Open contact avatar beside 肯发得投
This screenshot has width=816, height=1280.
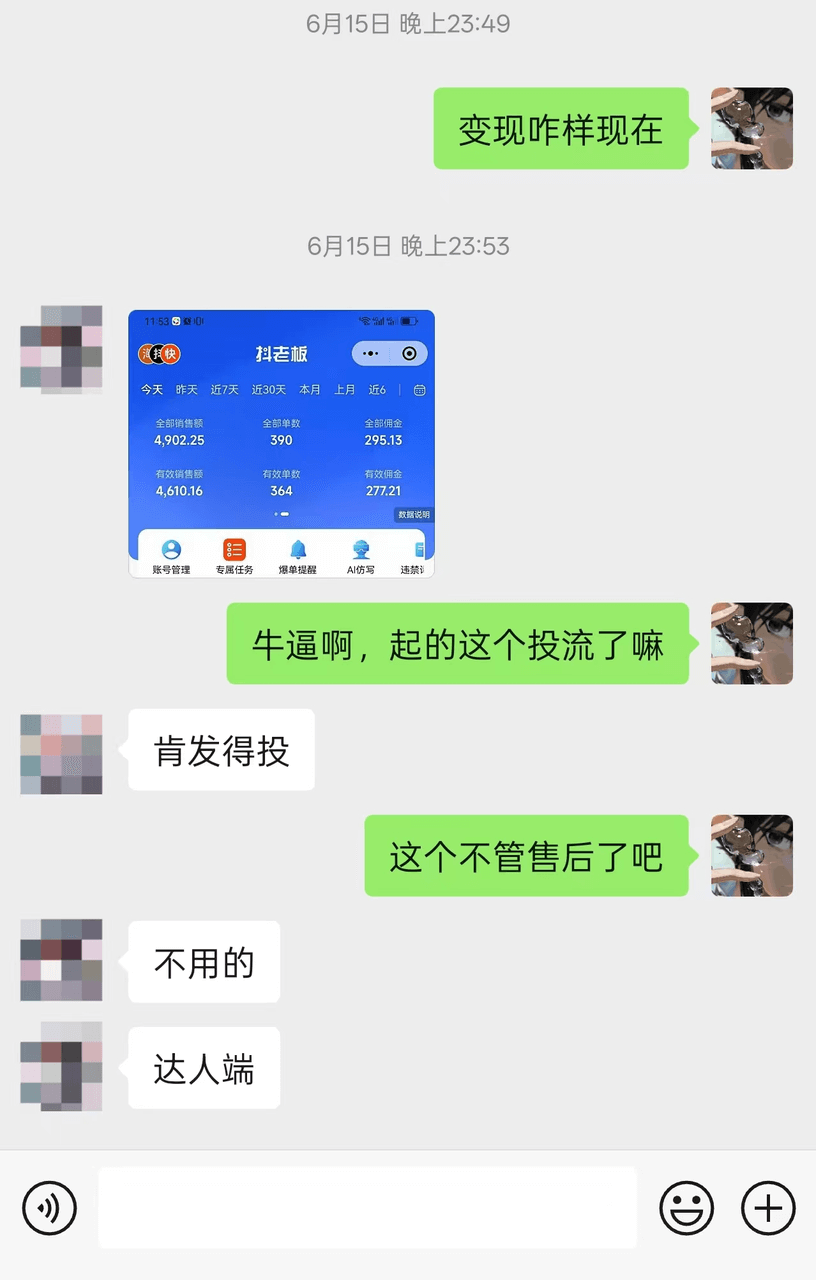tap(61, 754)
